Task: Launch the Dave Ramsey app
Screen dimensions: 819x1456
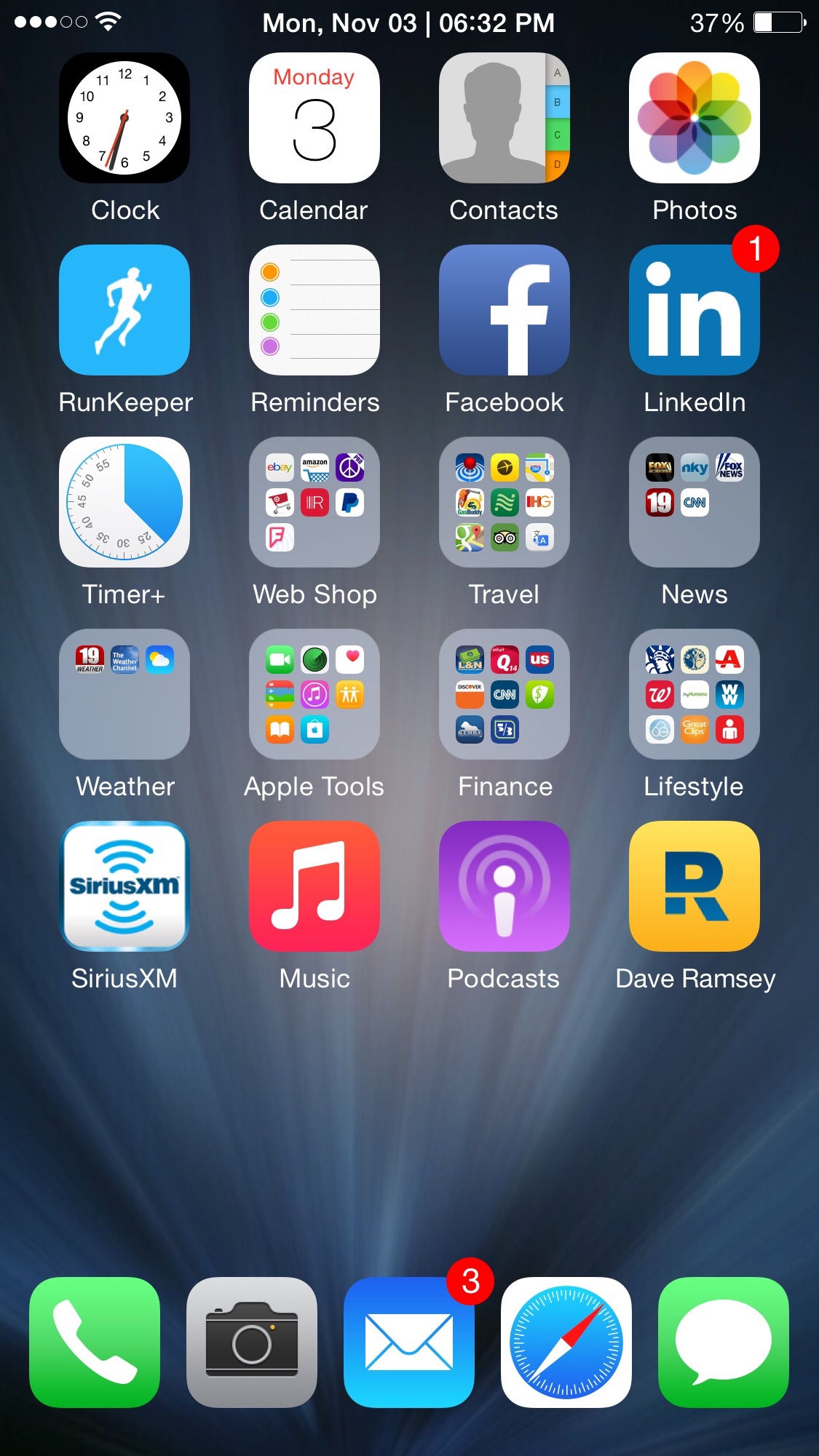Action: point(695,886)
